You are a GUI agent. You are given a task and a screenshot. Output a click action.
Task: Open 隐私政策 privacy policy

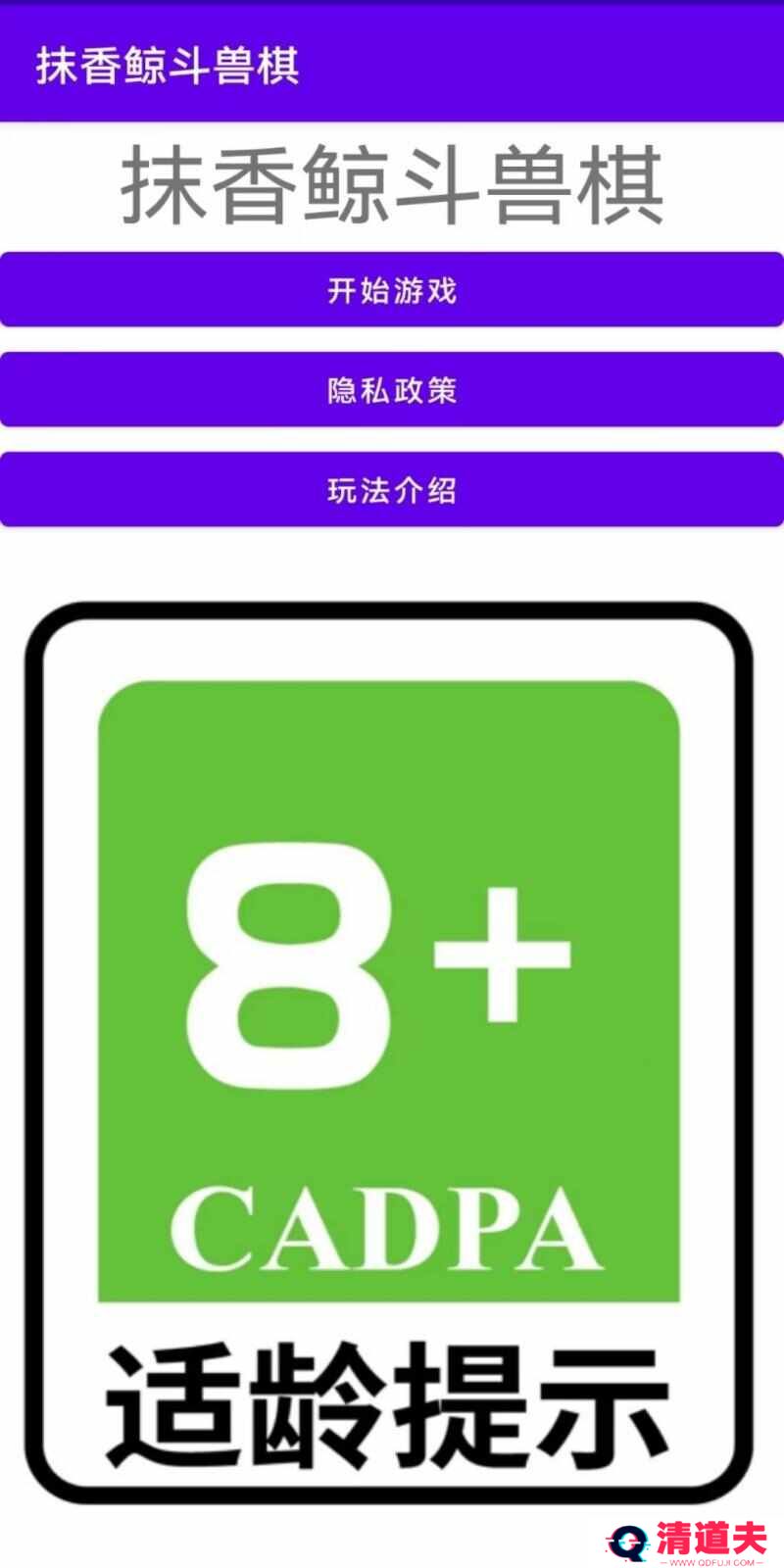coord(392,390)
